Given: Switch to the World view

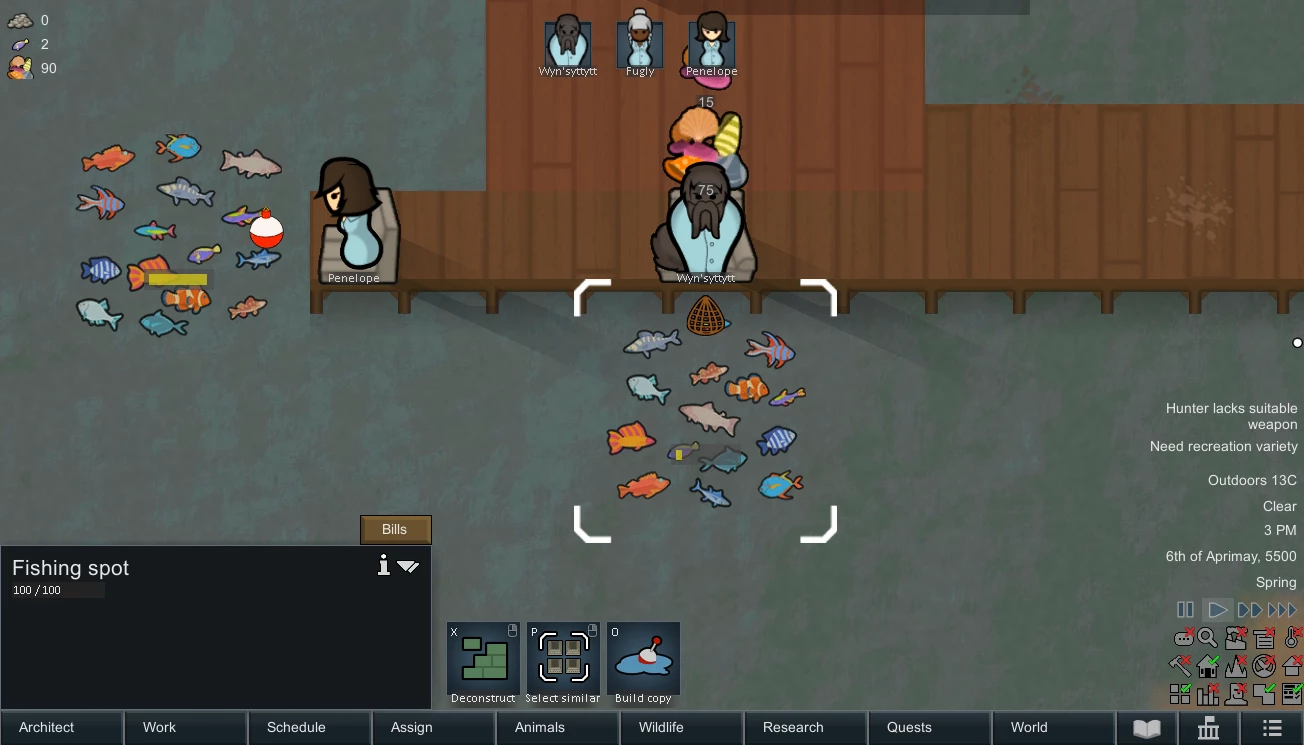Looking at the screenshot, I should pos(1054,727).
